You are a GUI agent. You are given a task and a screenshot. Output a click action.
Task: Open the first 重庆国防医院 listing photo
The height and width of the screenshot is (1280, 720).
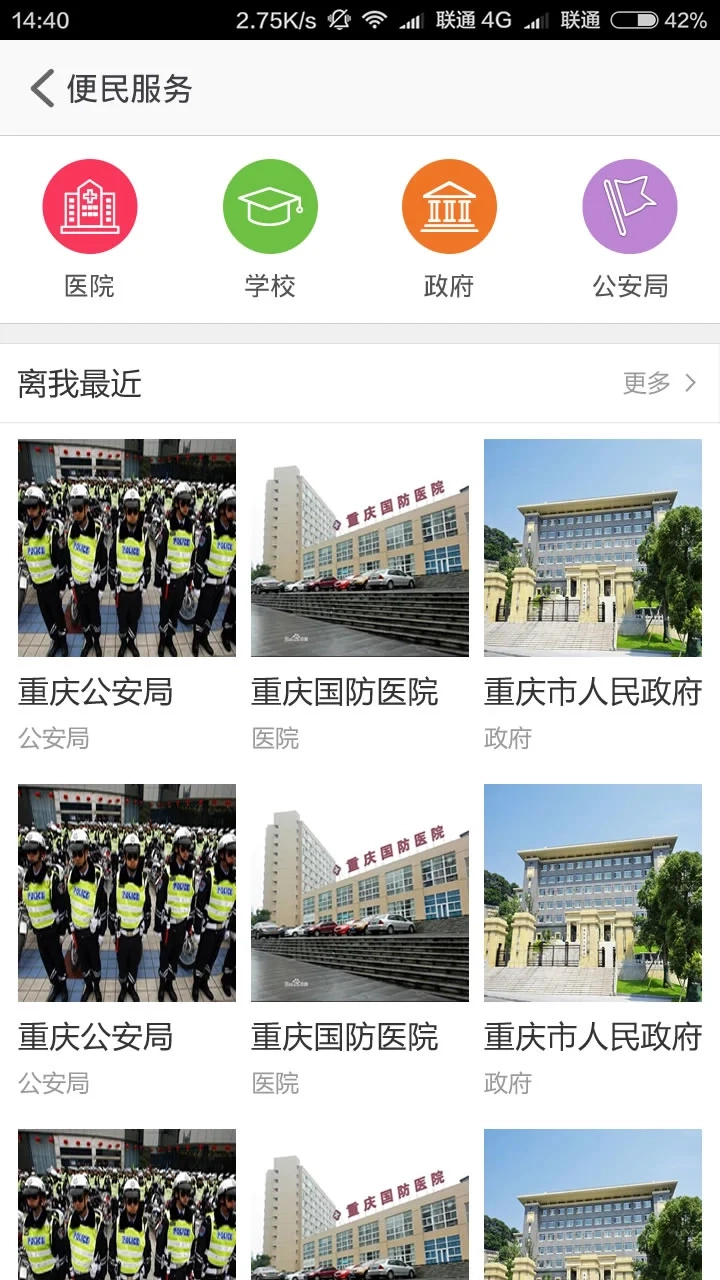click(x=359, y=547)
